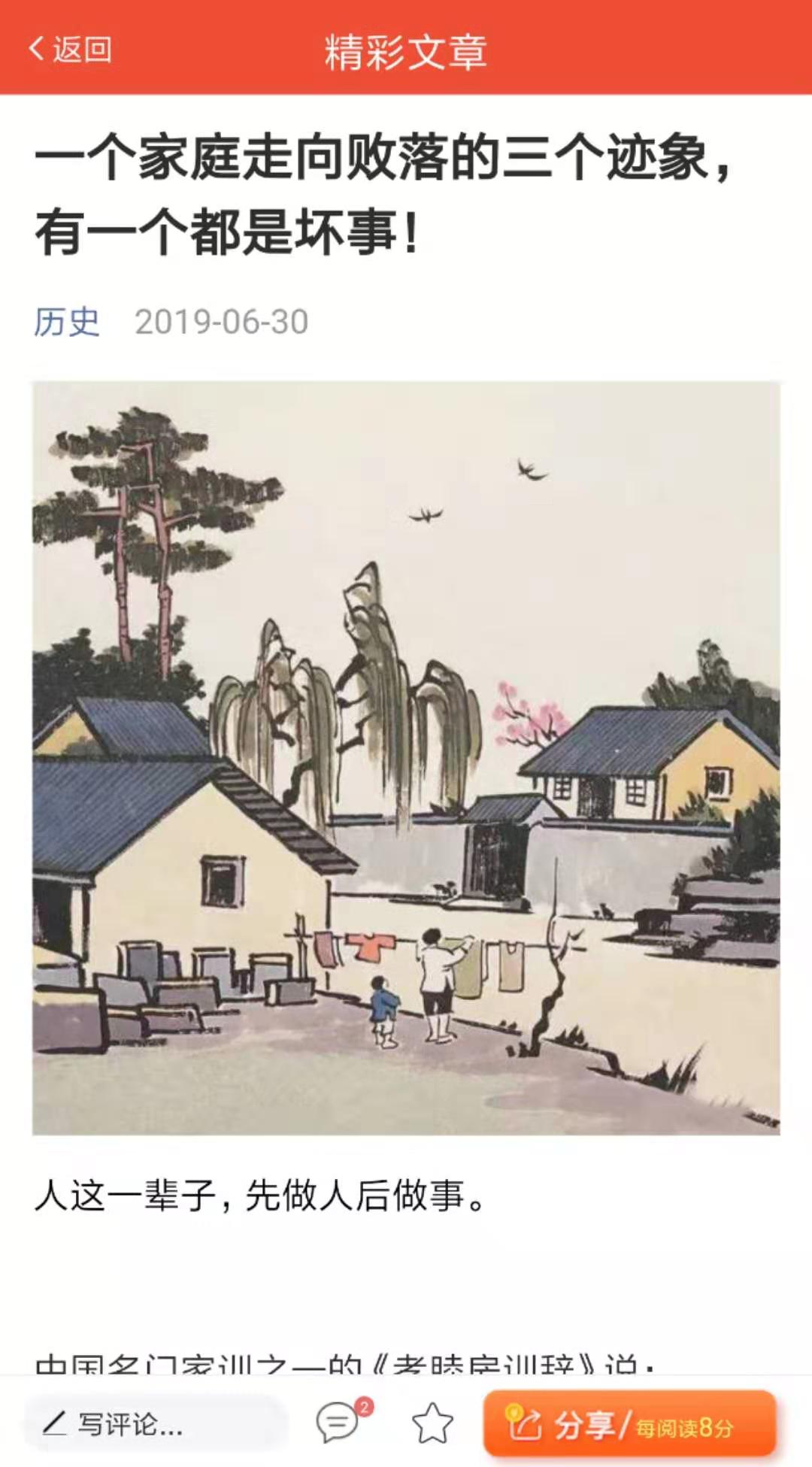The image size is (812, 1467).
Task: Tap the 写评论 comment input field
Action: coord(154,1423)
